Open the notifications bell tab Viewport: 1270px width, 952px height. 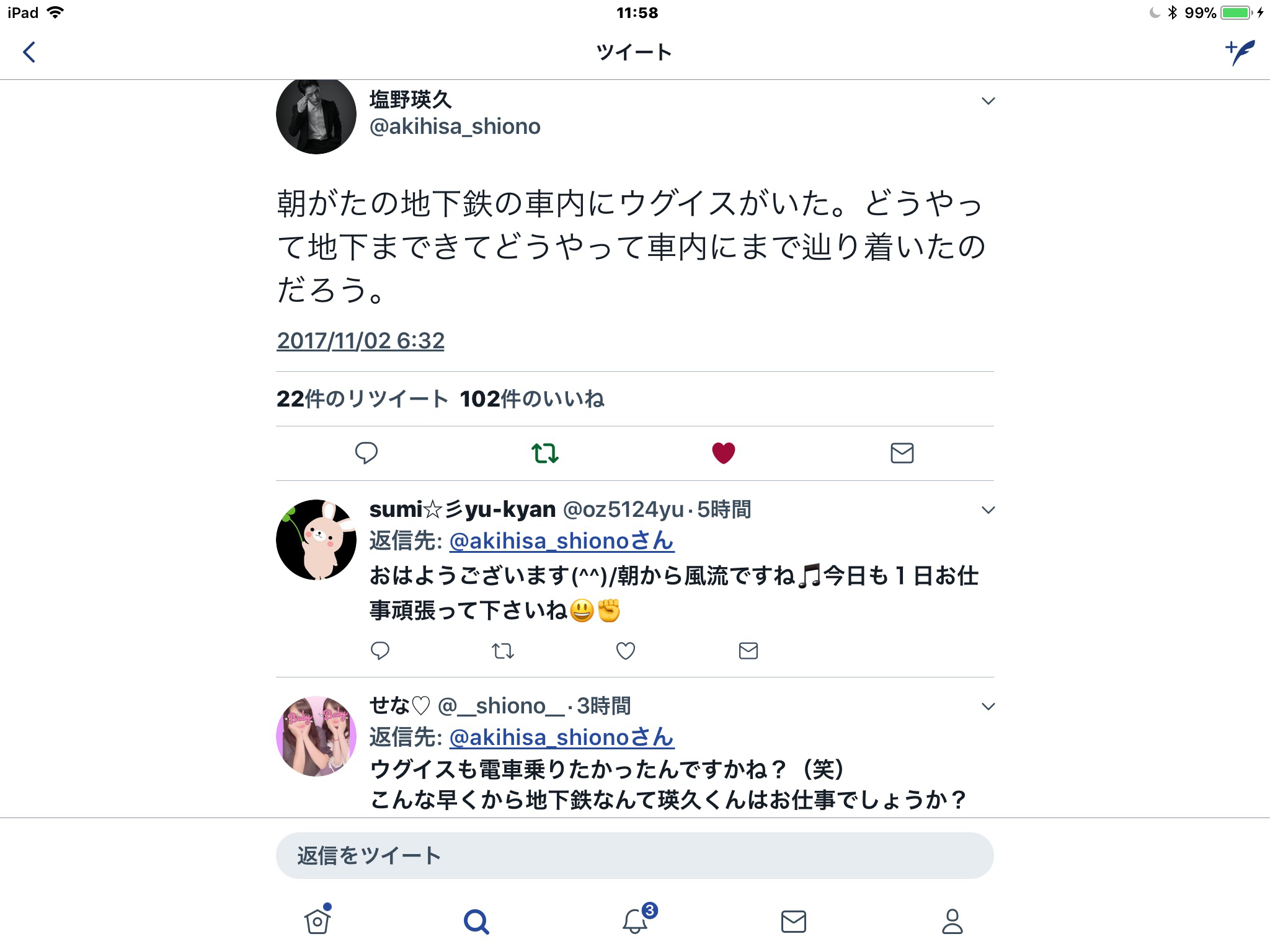click(x=635, y=921)
